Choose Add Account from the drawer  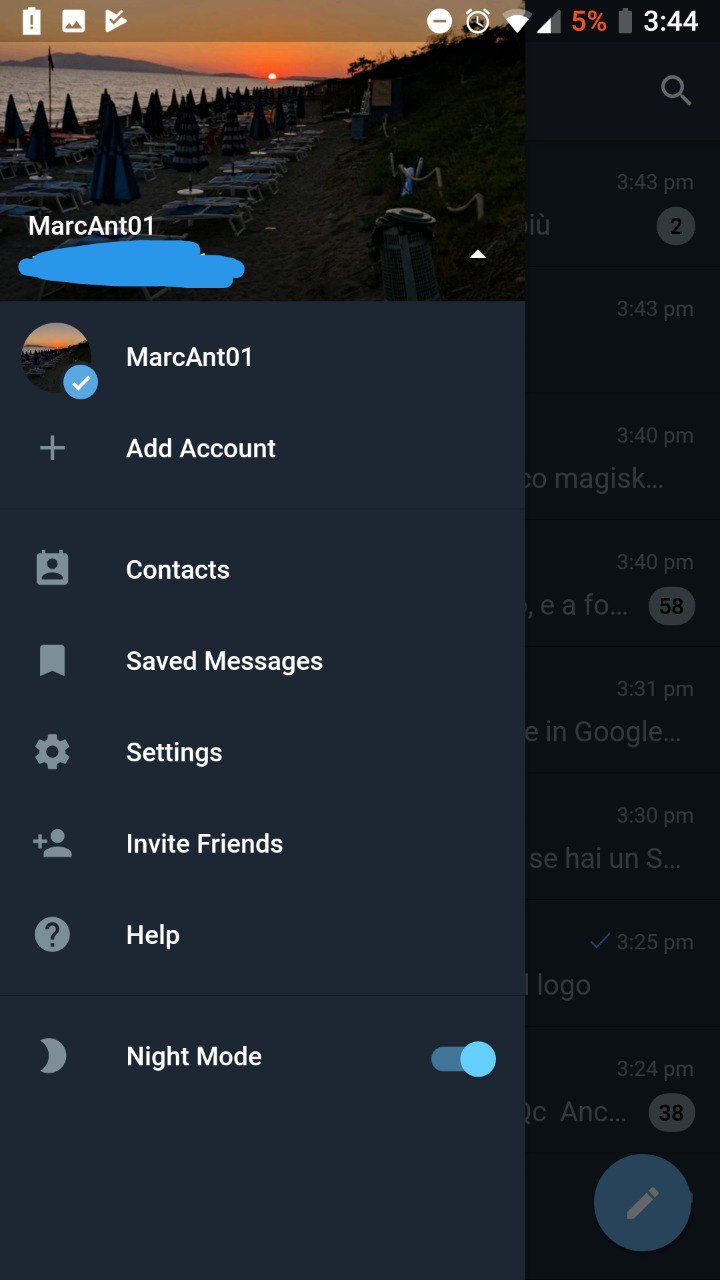coord(200,448)
